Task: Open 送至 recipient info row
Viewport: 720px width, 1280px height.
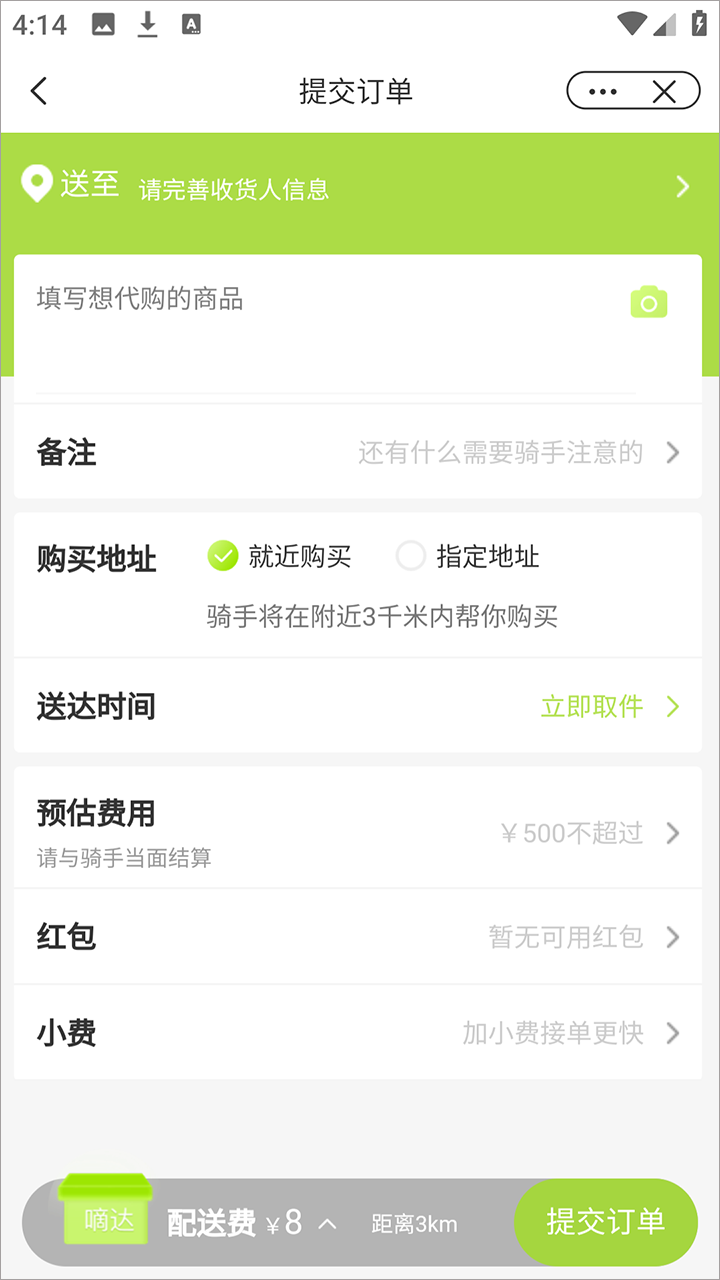Action: coord(360,187)
